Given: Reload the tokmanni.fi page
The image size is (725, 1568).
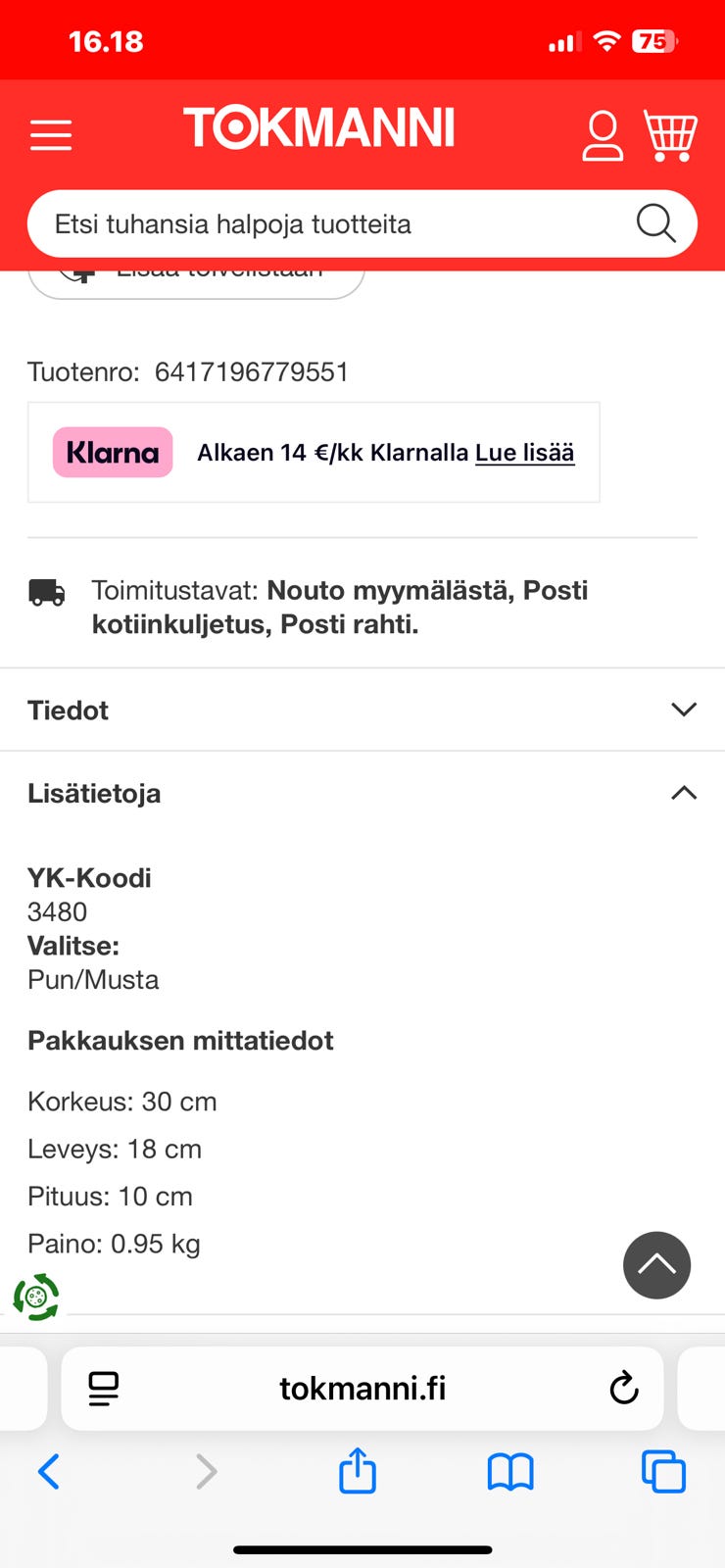Looking at the screenshot, I should click(x=624, y=1388).
